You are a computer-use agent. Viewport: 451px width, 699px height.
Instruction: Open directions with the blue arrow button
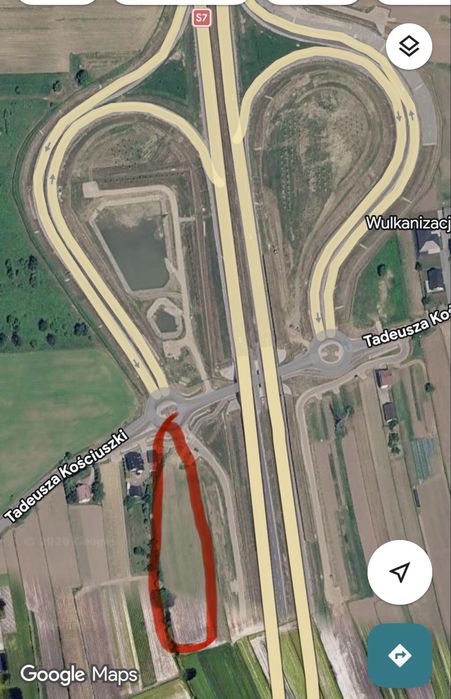click(400, 655)
